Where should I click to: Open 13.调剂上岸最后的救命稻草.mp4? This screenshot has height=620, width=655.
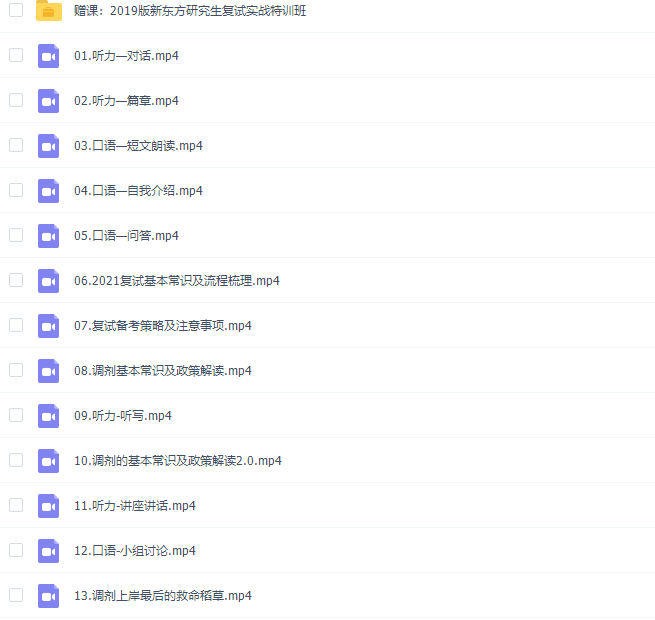pyautogui.click(x=162, y=596)
